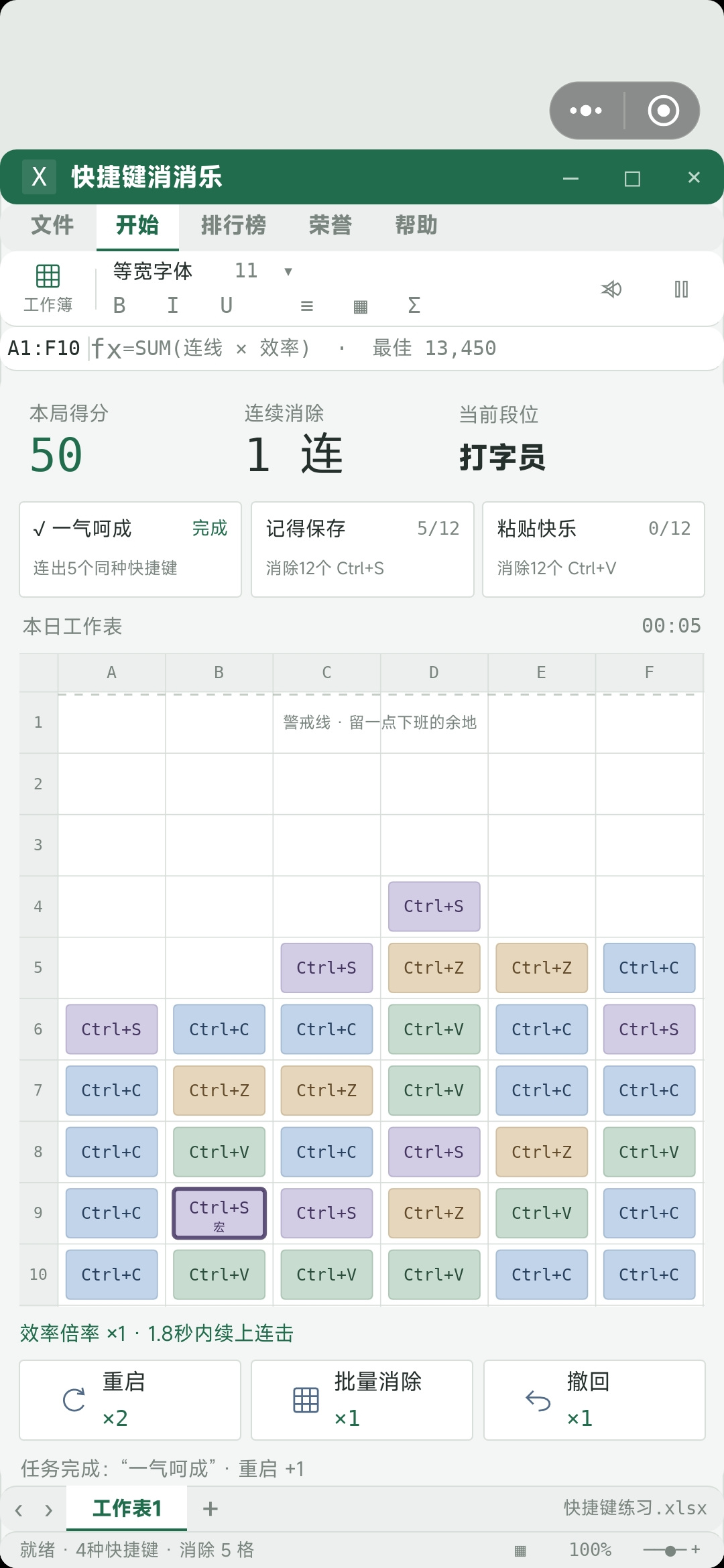The image size is (724, 1568).
Task: Open the 荣誉 tab
Action: coord(330,225)
